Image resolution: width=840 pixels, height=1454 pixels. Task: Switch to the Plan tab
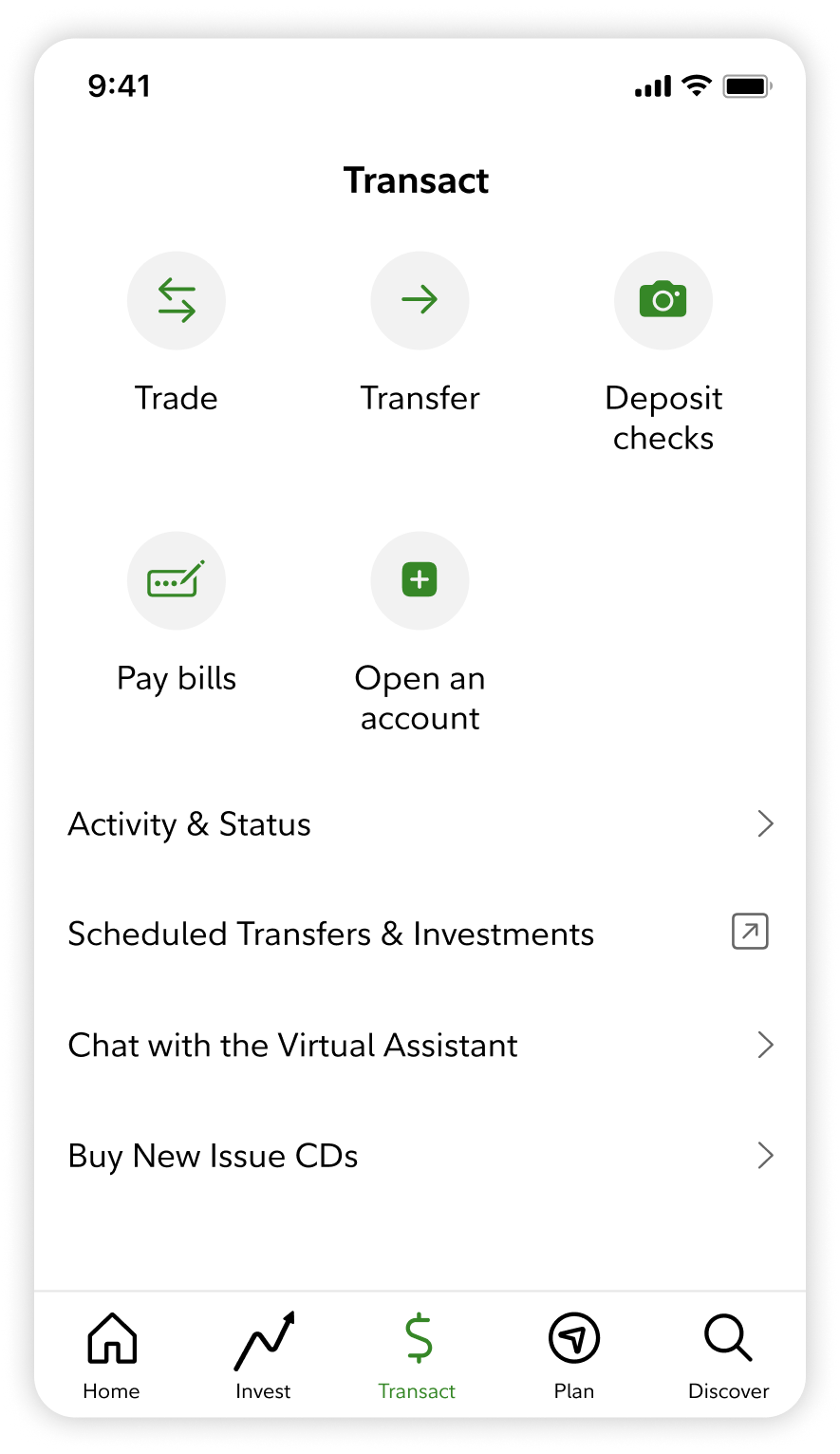[x=573, y=1355]
